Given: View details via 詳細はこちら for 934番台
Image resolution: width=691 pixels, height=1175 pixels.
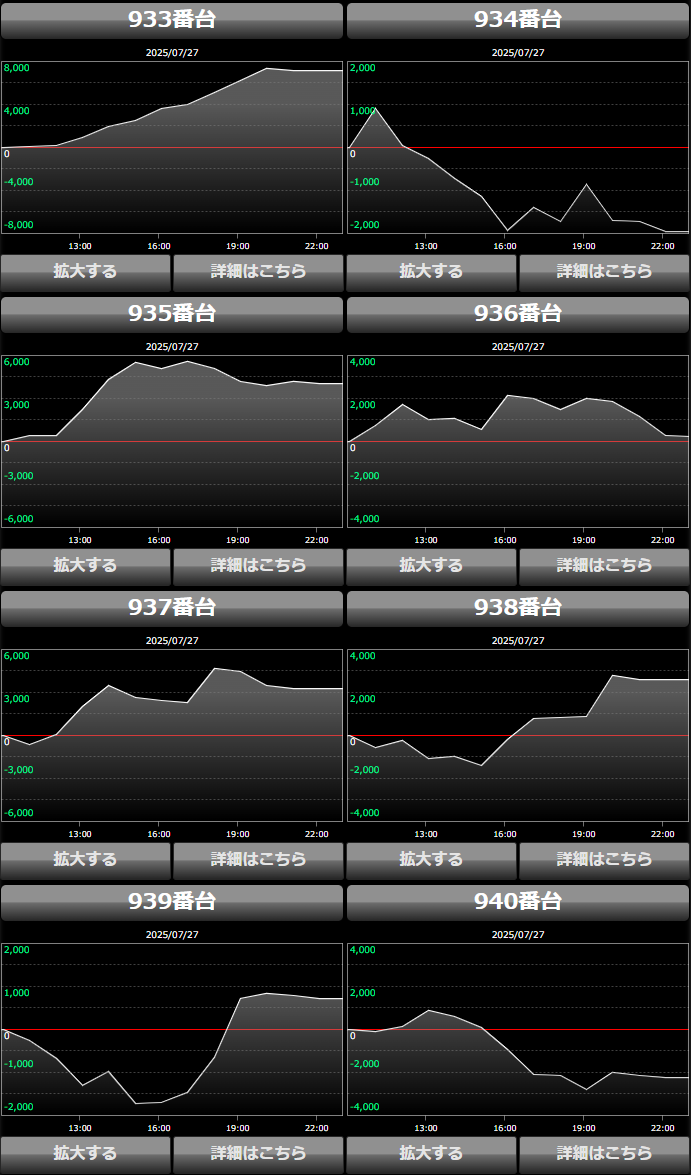Looking at the screenshot, I should point(604,271).
